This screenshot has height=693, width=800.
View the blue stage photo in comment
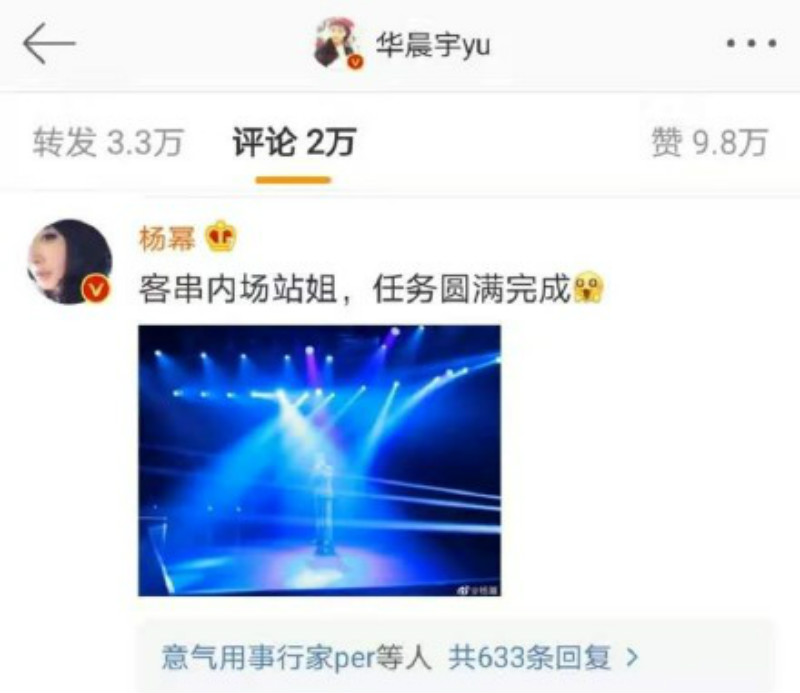pyautogui.click(x=319, y=460)
